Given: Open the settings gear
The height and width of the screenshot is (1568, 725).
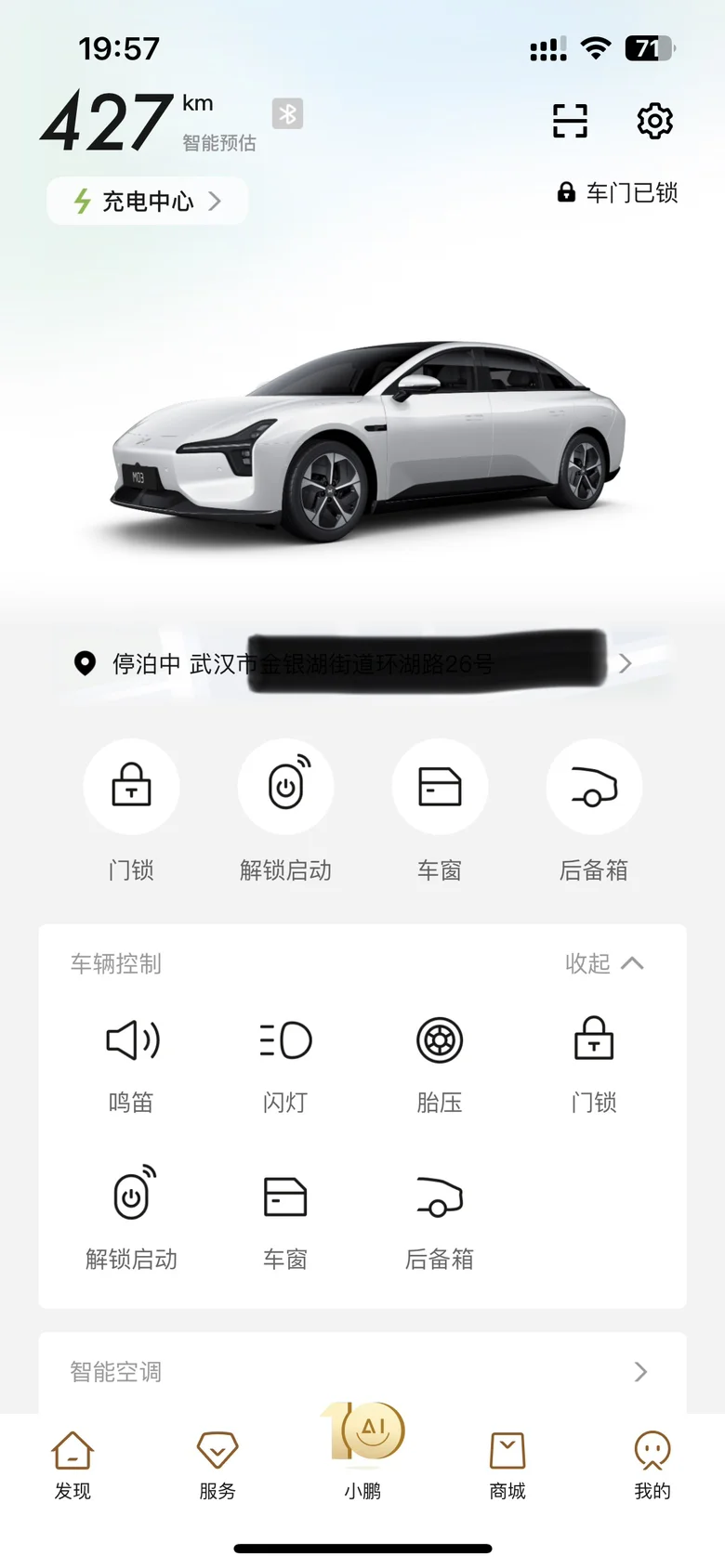Looking at the screenshot, I should click(x=654, y=121).
